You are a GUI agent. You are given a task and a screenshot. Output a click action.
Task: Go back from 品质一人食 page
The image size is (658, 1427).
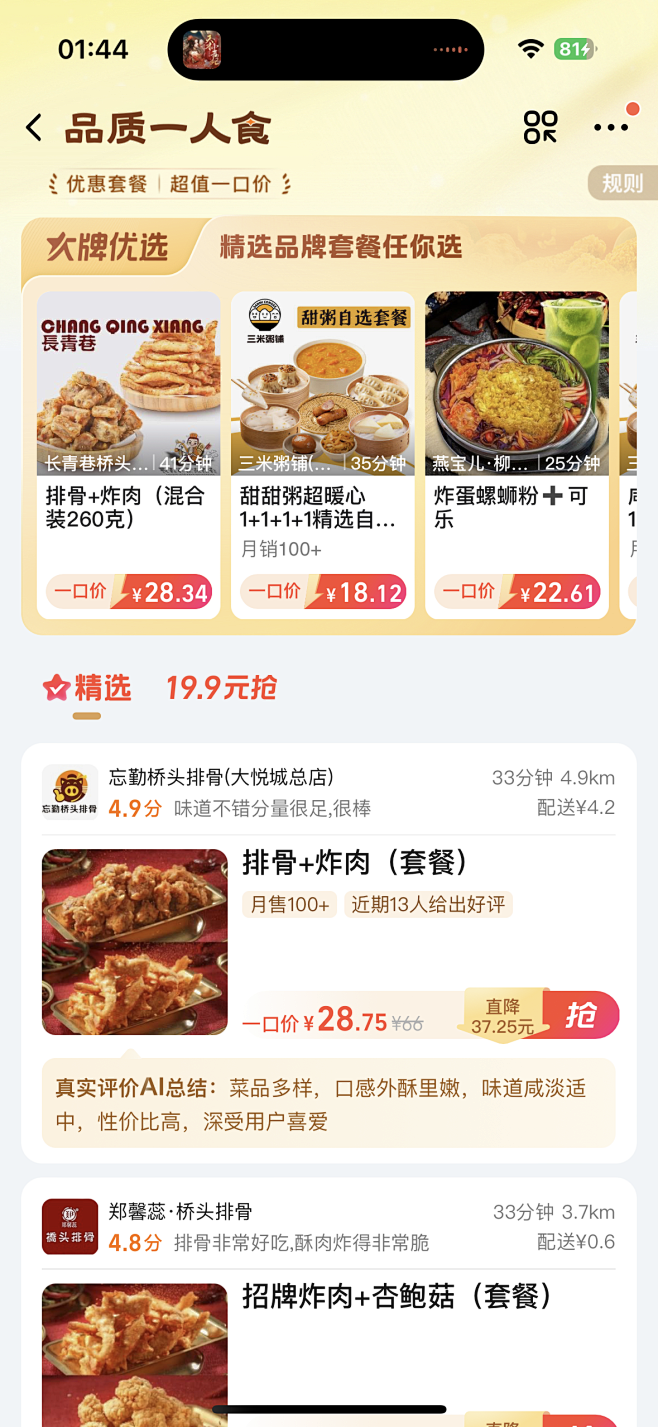pos(34,128)
